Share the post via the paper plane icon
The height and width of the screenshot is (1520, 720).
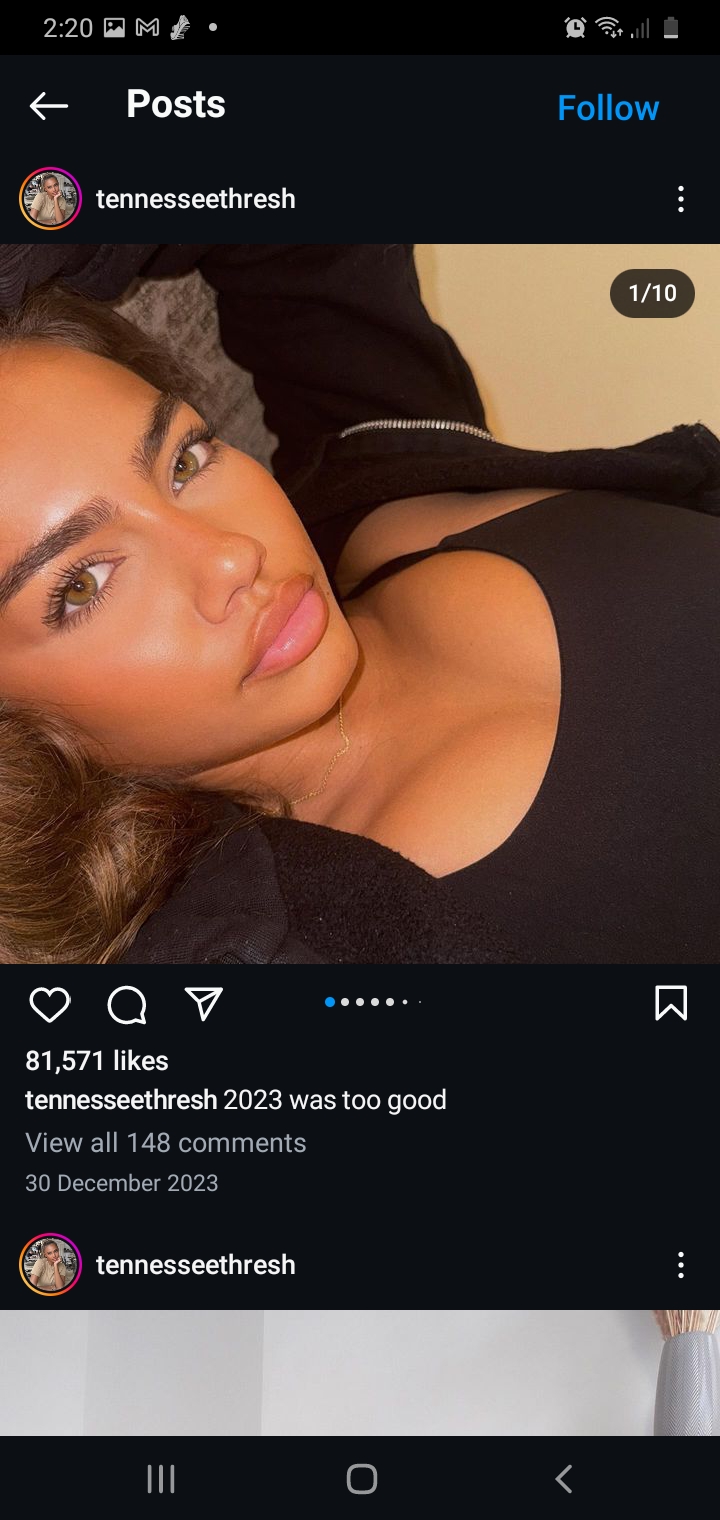pos(204,1003)
